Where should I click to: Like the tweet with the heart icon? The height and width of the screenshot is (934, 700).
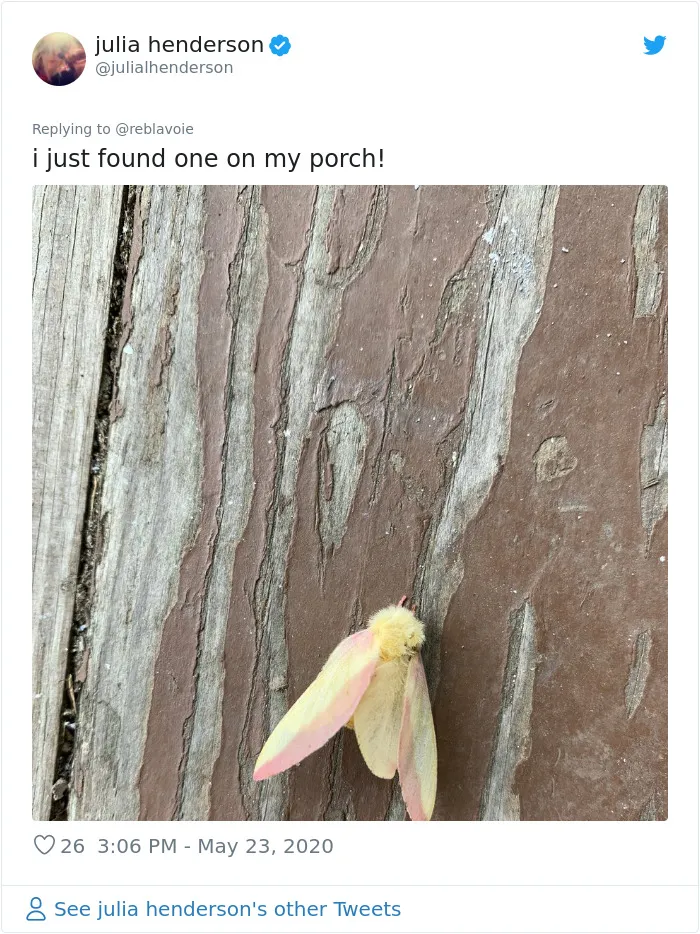coord(44,845)
